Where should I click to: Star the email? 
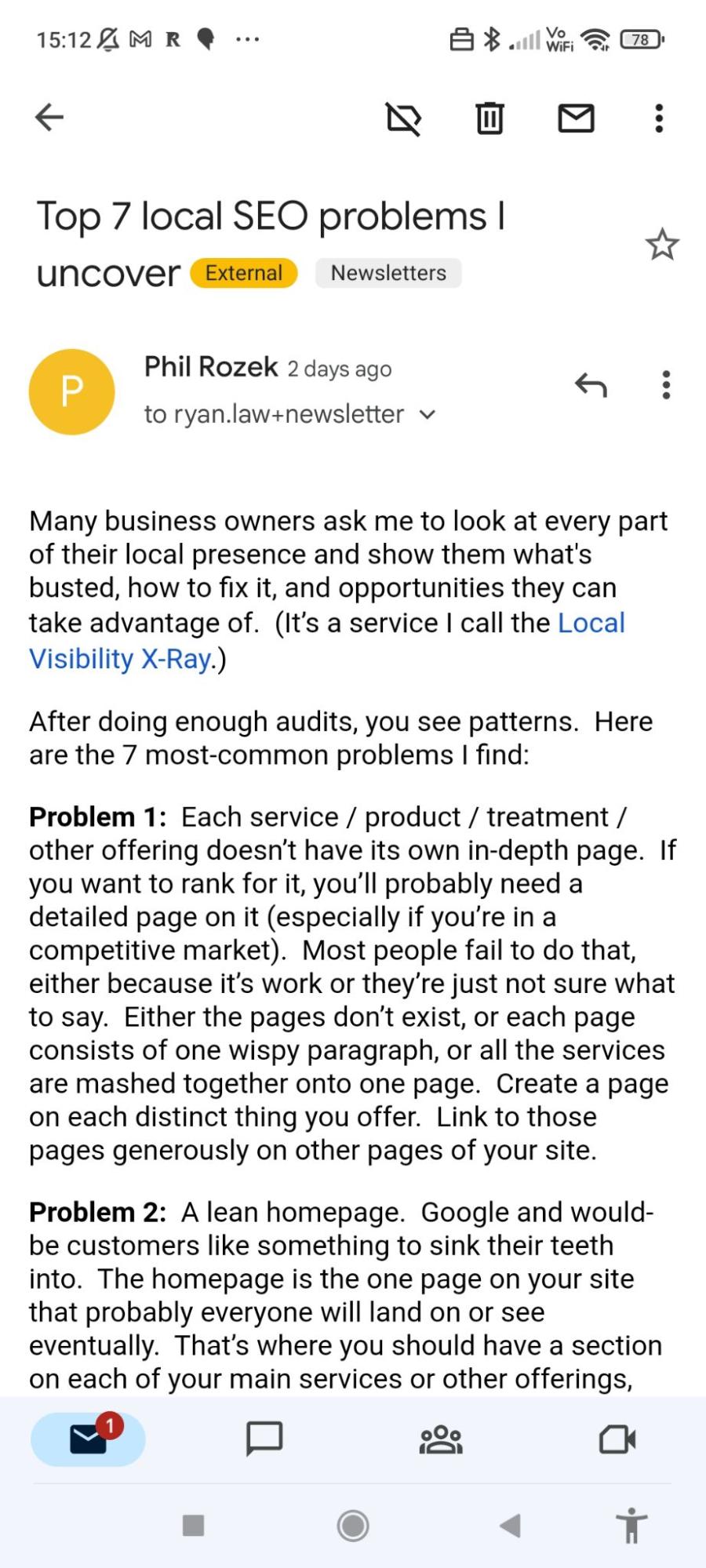[661, 245]
